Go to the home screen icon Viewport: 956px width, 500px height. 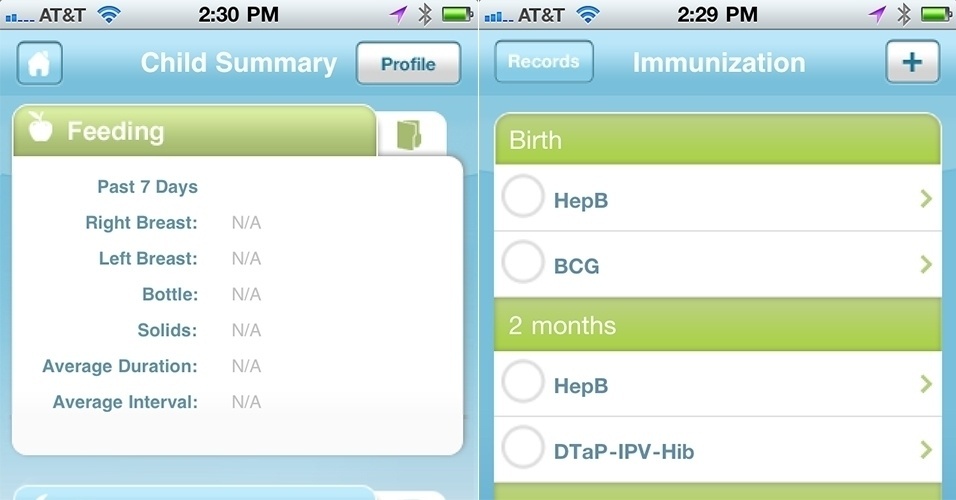39,64
